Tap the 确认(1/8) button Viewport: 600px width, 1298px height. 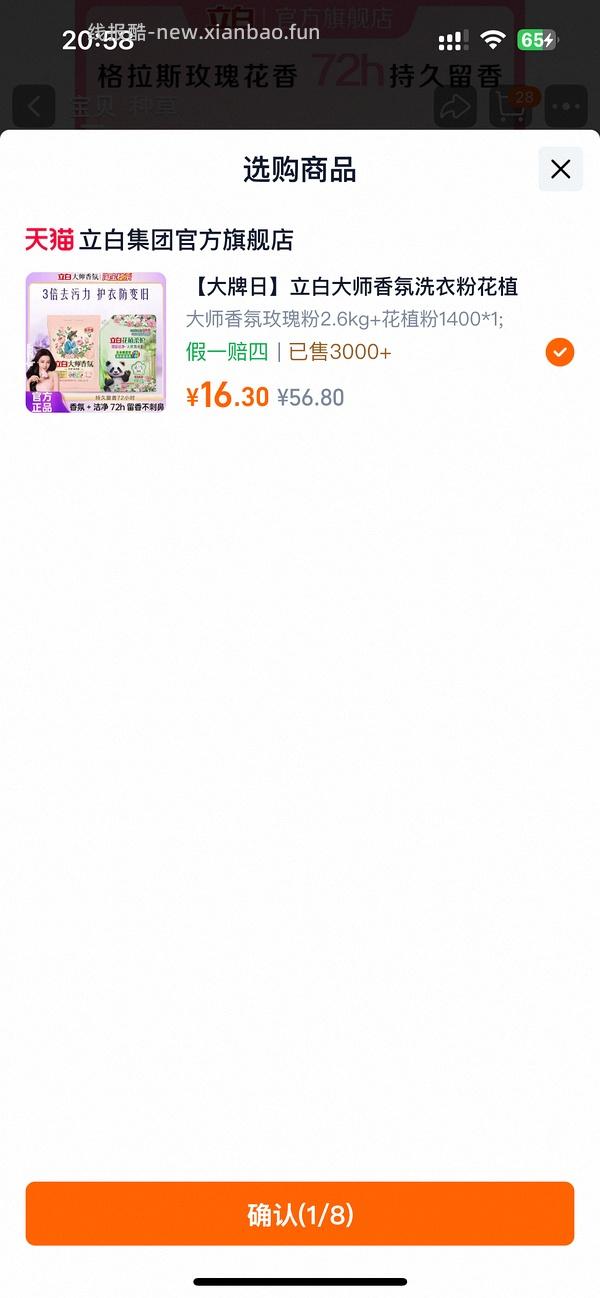point(300,1214)
